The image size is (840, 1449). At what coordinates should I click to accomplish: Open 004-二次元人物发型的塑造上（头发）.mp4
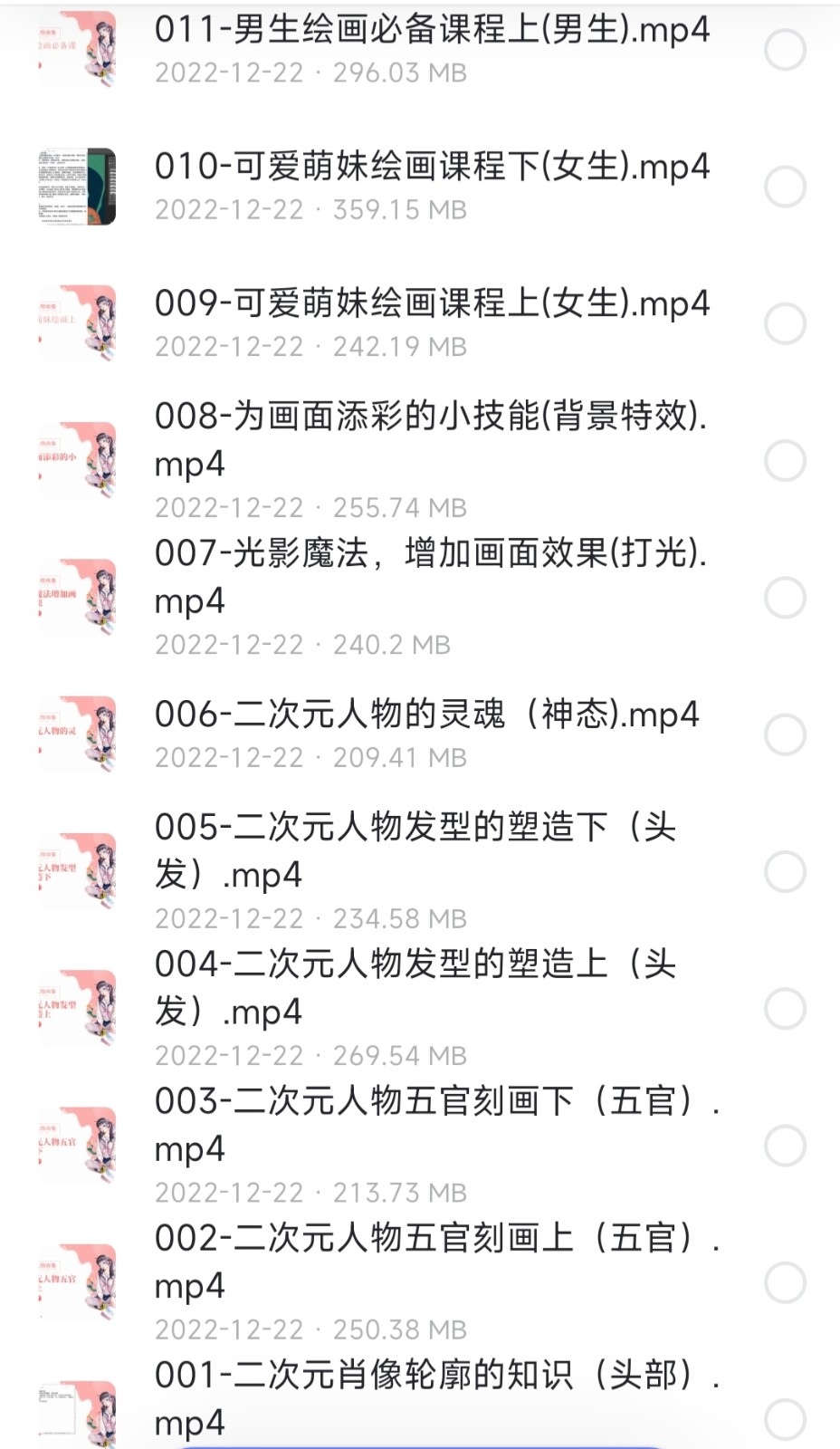point(415,987)
